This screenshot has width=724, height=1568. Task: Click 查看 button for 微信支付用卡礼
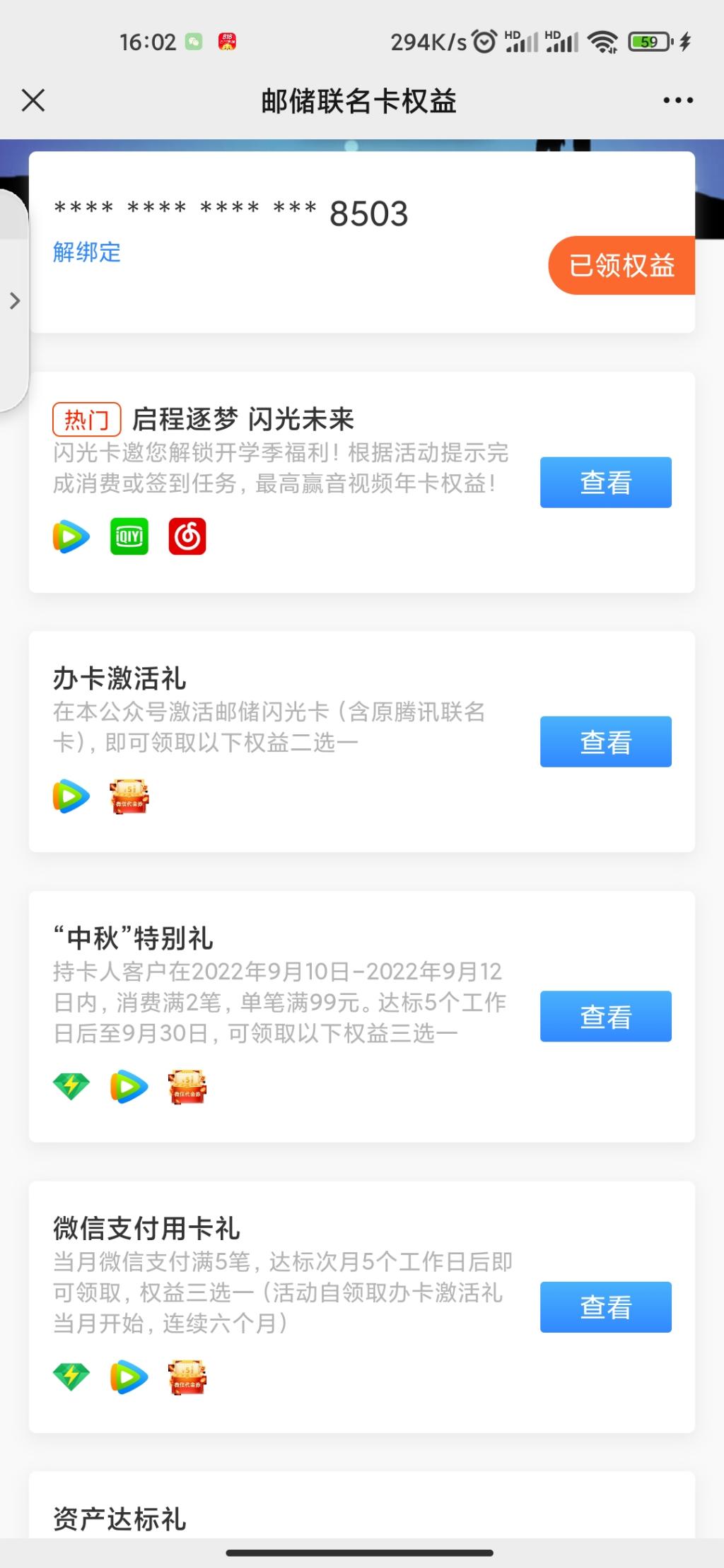click(x=605, y=1307)
